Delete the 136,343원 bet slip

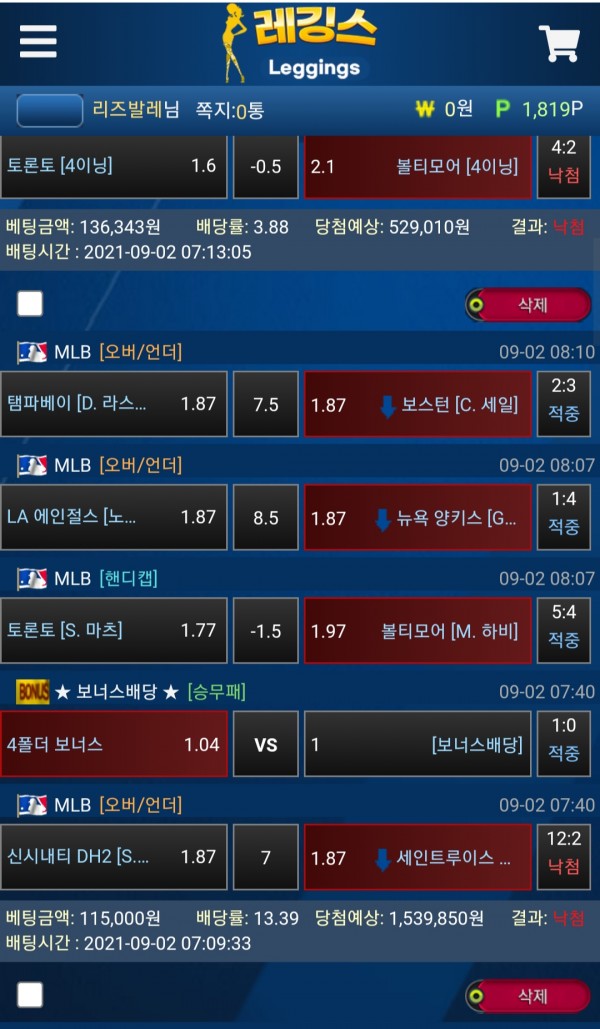529,304
